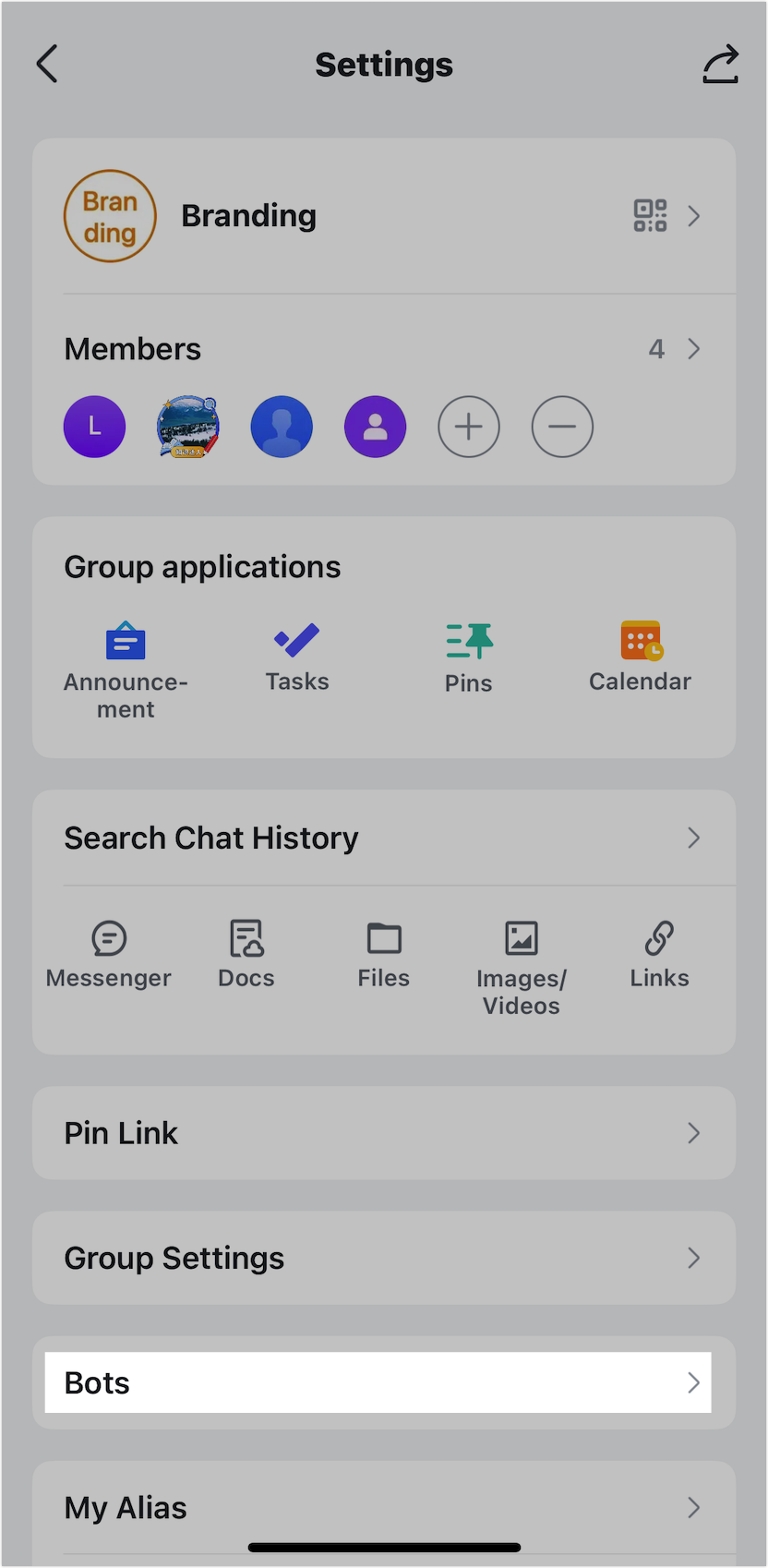Filter chat history by Links
The height and width of the screenshot is (1568, 768).
[658, 953]
